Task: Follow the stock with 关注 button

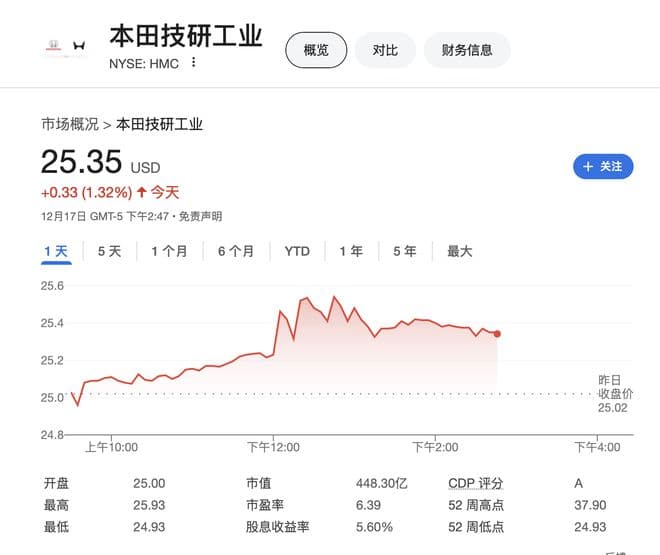Action: [603, 167]
